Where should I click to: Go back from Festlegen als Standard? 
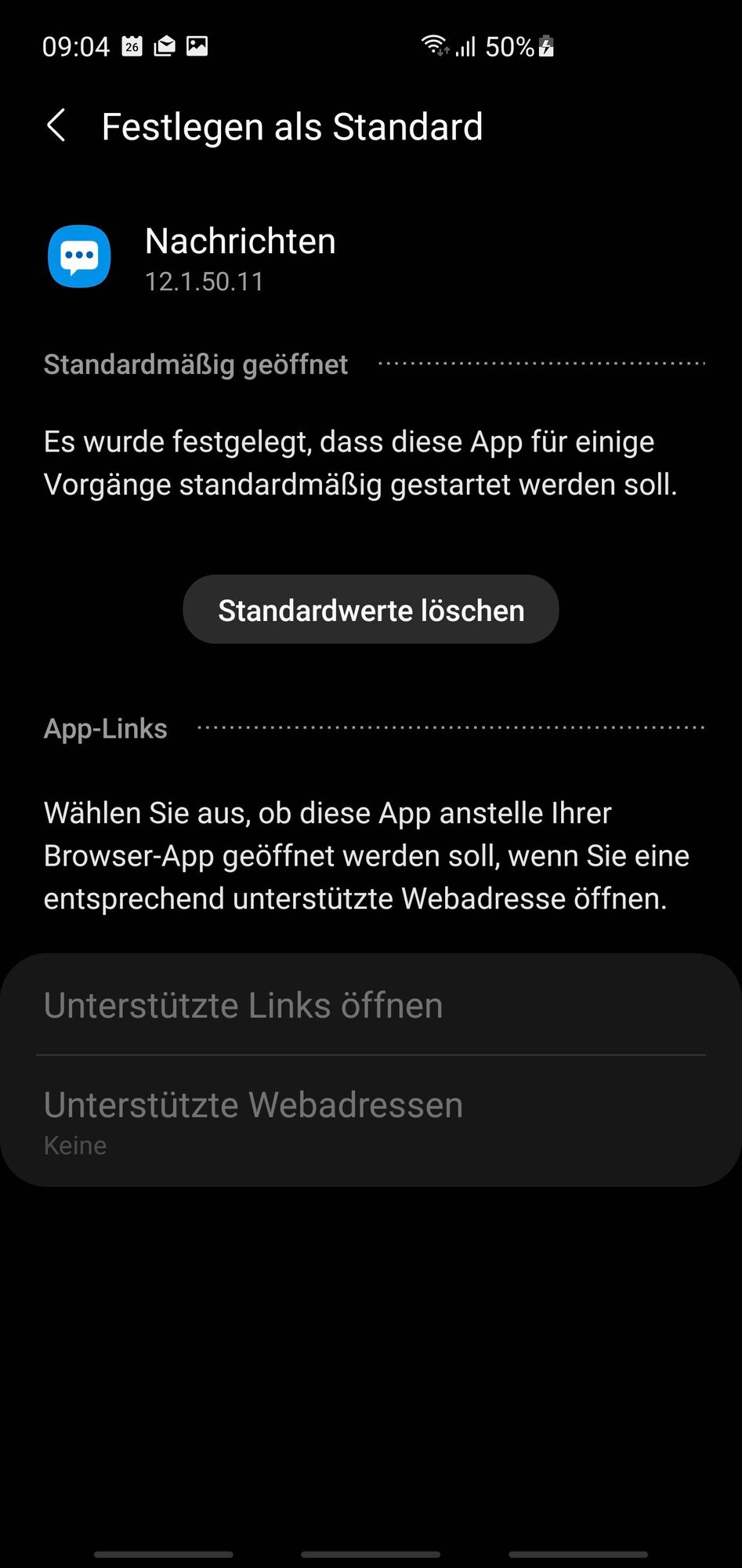tap(56, 126)
